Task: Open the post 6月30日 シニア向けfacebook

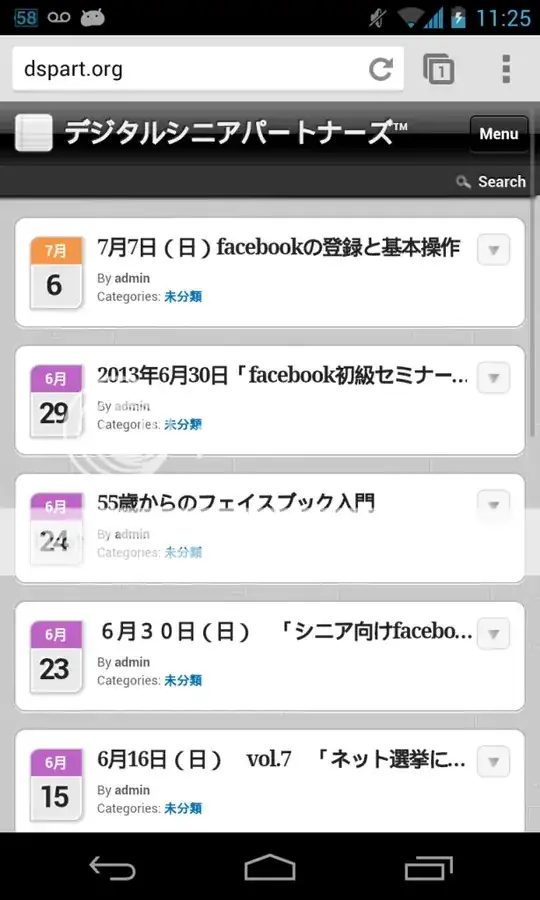Action: (286, 632)
